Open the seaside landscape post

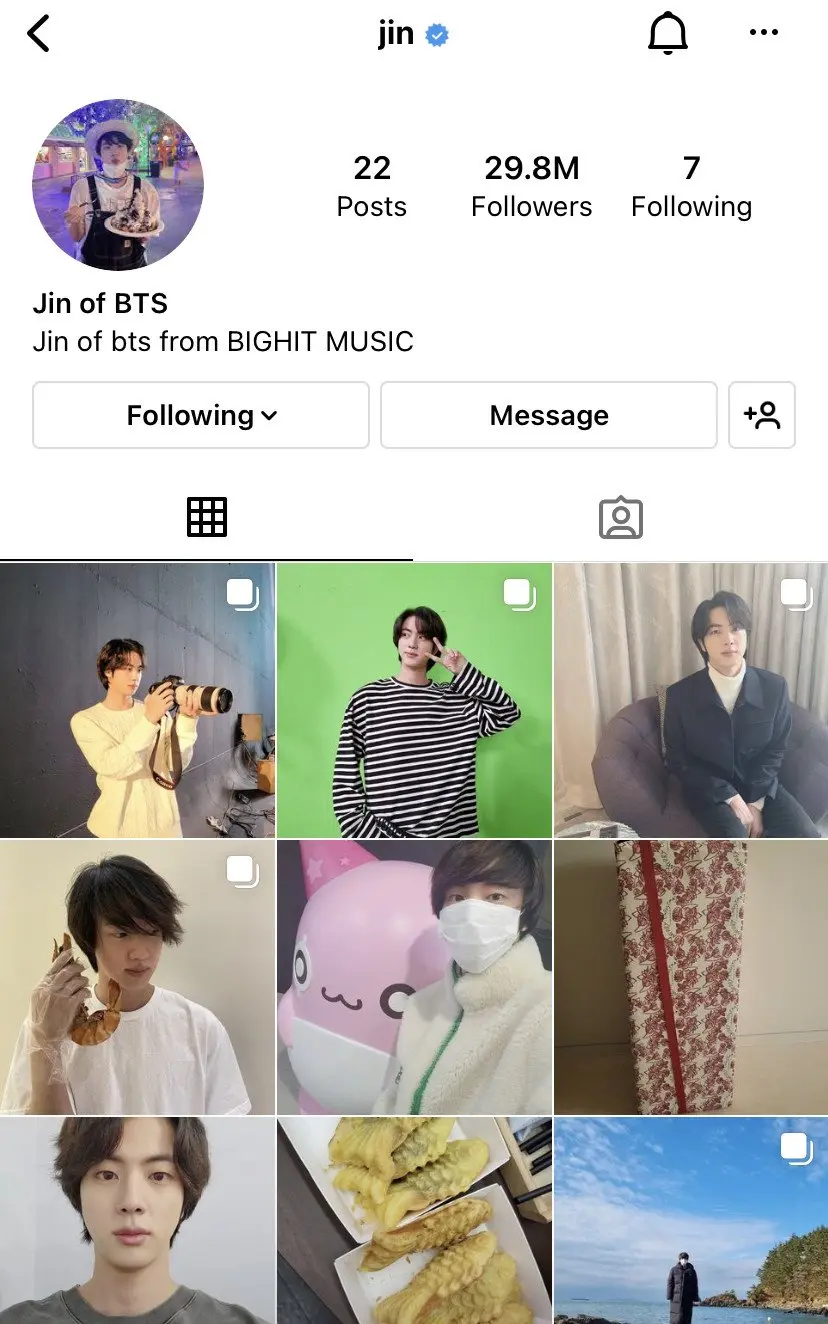click(691, 1220)
